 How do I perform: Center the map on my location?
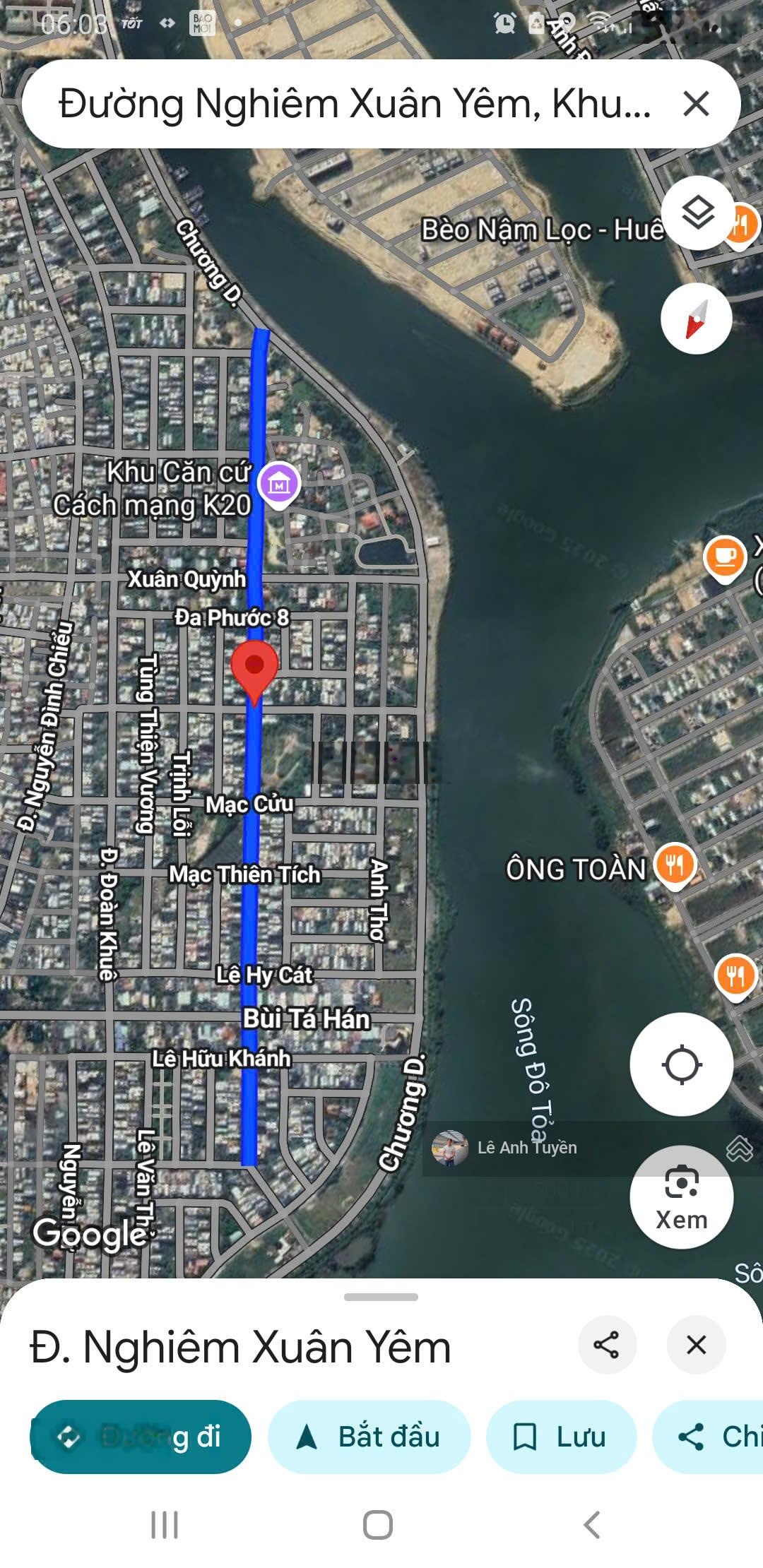(681, 1064)
